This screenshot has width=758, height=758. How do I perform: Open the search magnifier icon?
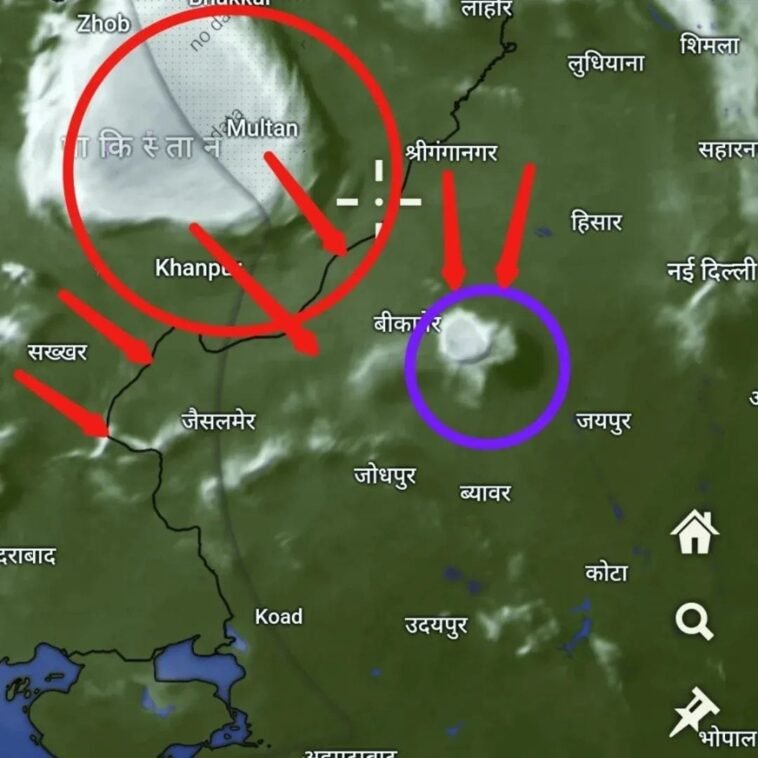(x=693, y=622)
